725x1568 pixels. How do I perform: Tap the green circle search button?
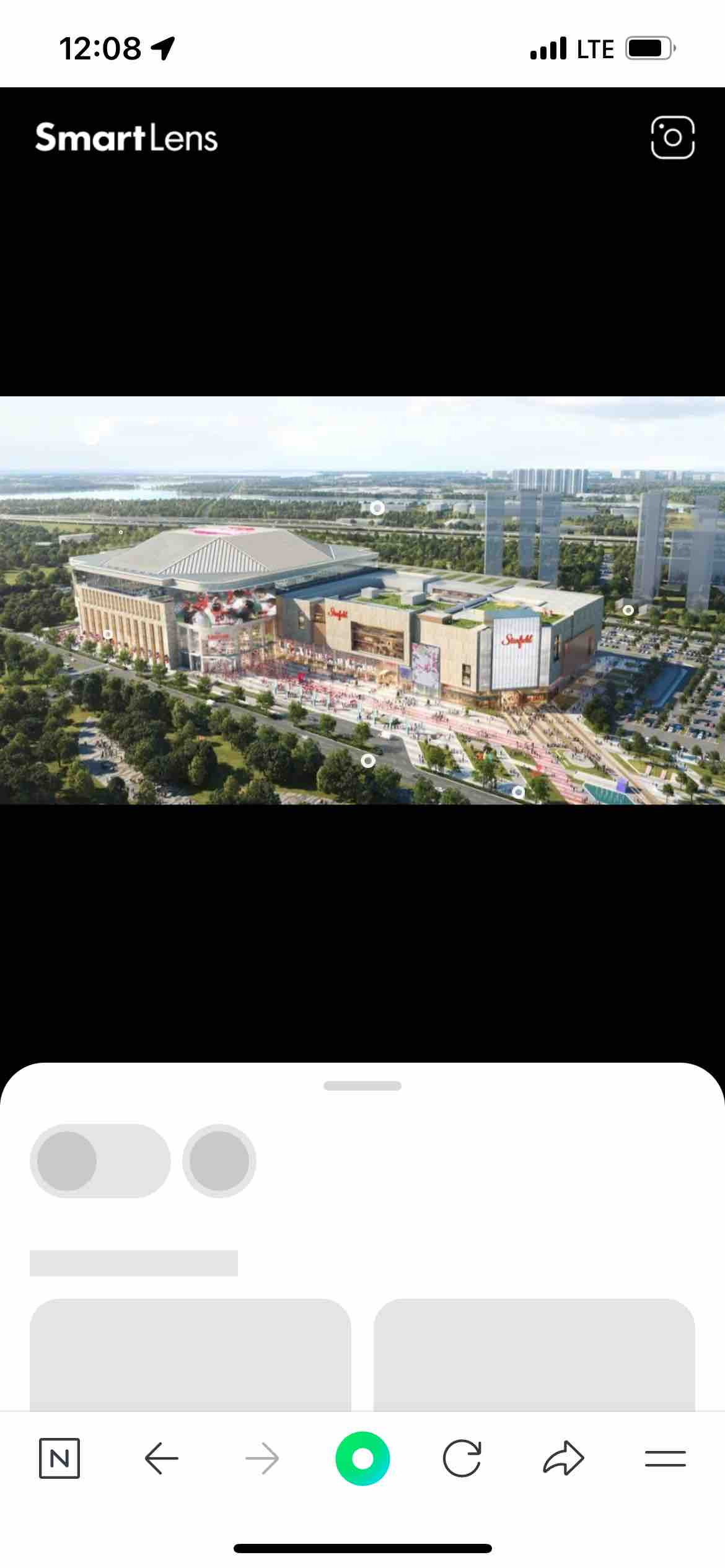(x=362, y=1458)
